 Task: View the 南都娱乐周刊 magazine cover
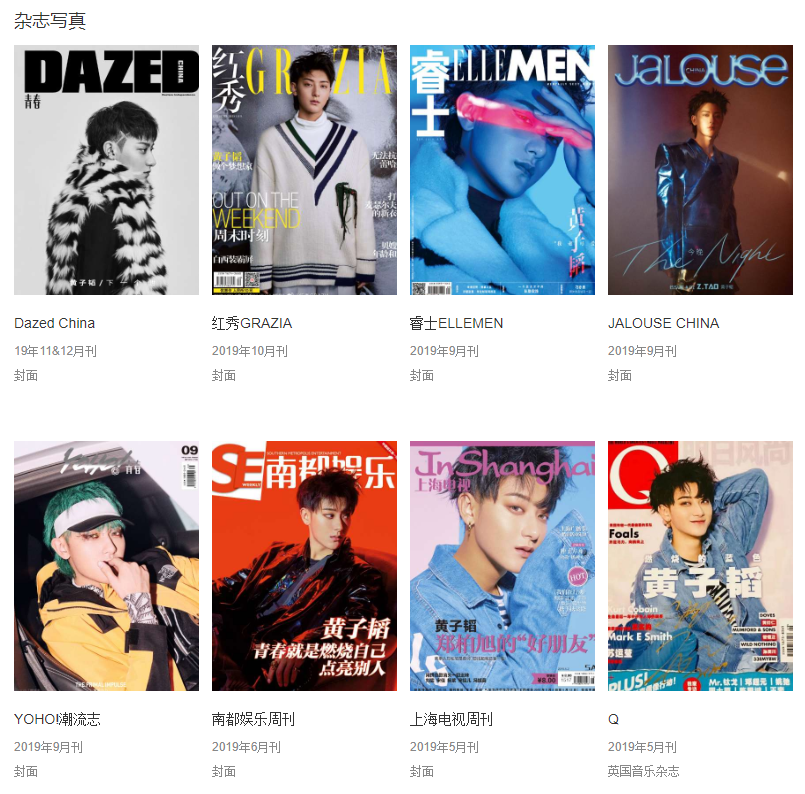304,566
